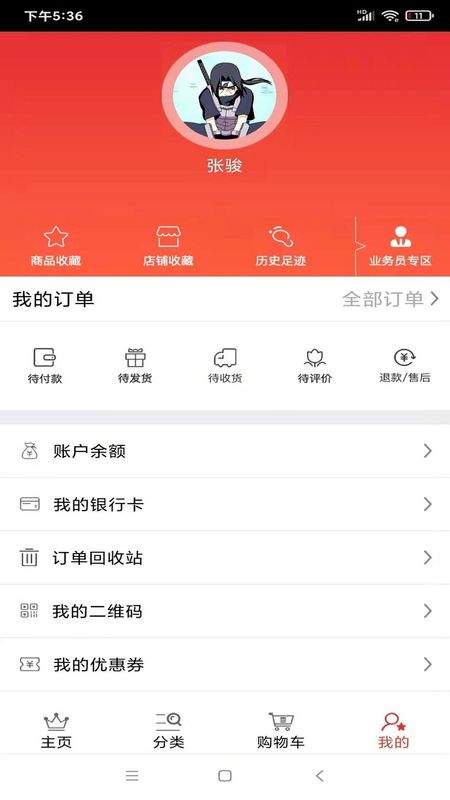Open 全部订单 all orders

click(x=390, y=299)
